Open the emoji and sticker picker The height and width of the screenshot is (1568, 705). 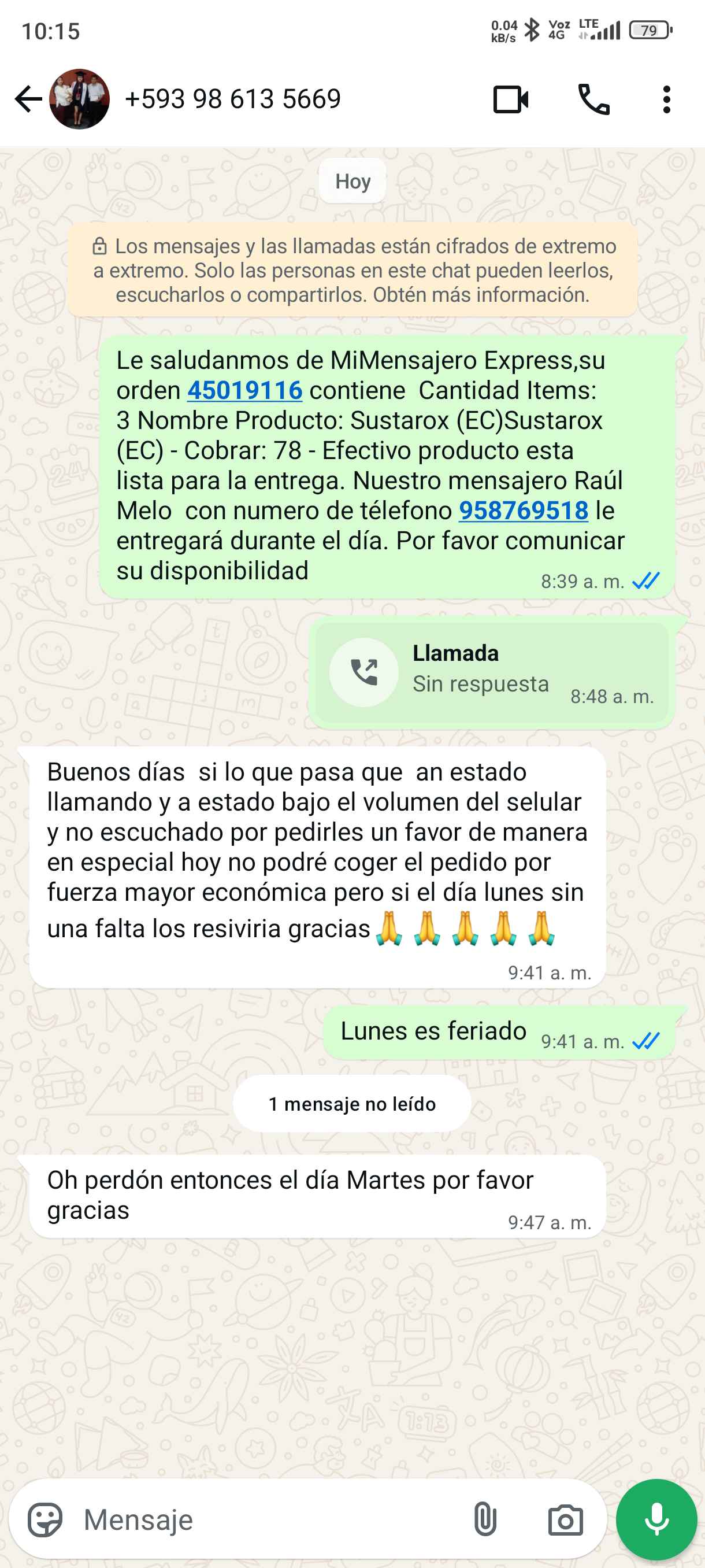click(x=45, y=1520)
